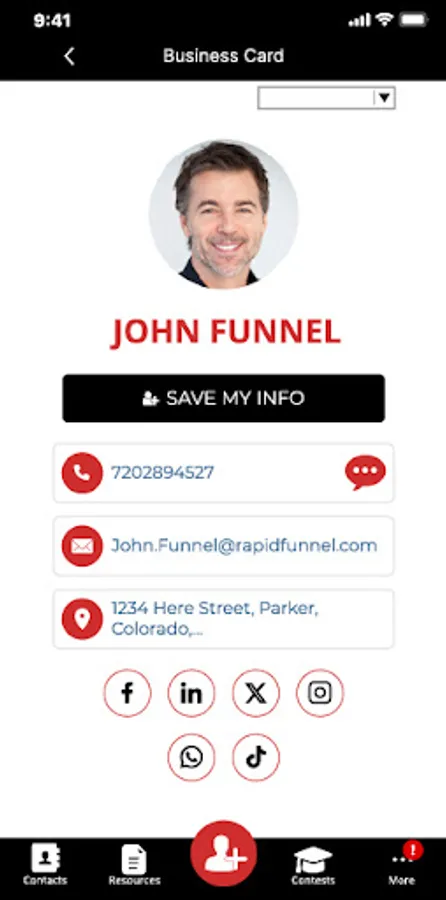446x900 pixels.
Task: Open the TikTok profile icon
Action: tap(255, 758)
